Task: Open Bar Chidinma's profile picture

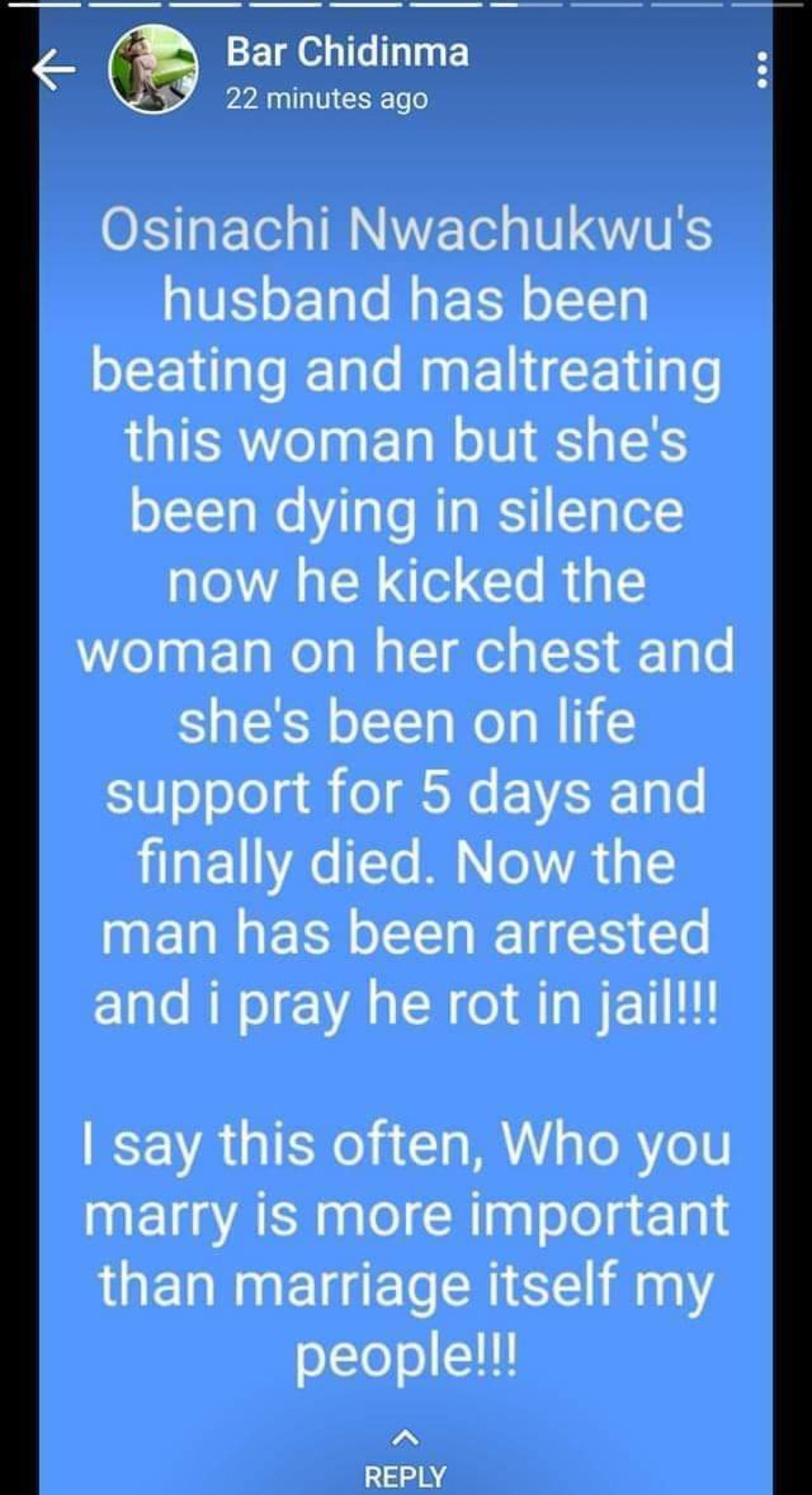Action: [x=153, y=69]
